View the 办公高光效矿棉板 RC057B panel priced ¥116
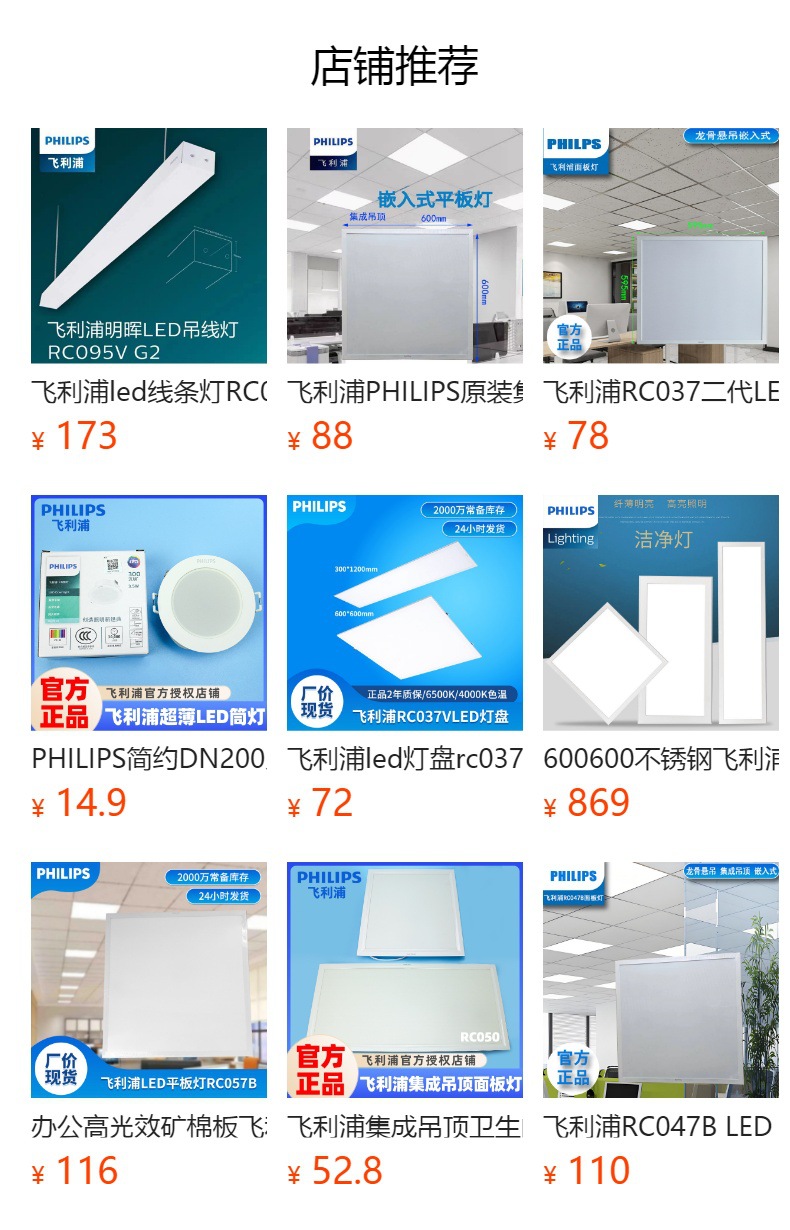This screenshot has width=790, height=1230. pyautogui.click(x=149, y=980)
